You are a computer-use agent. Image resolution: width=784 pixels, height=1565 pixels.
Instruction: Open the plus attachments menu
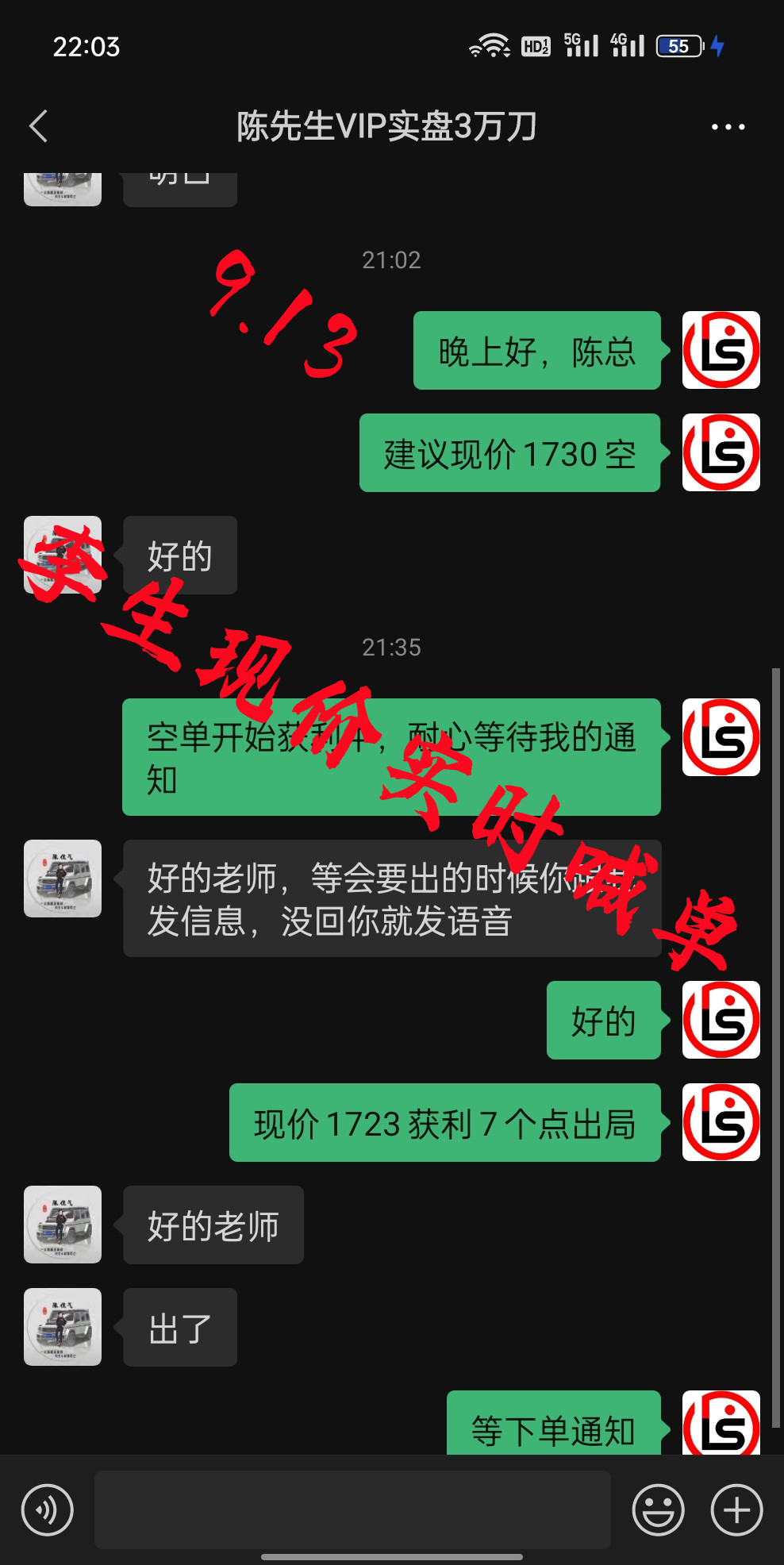point(736,1509)
